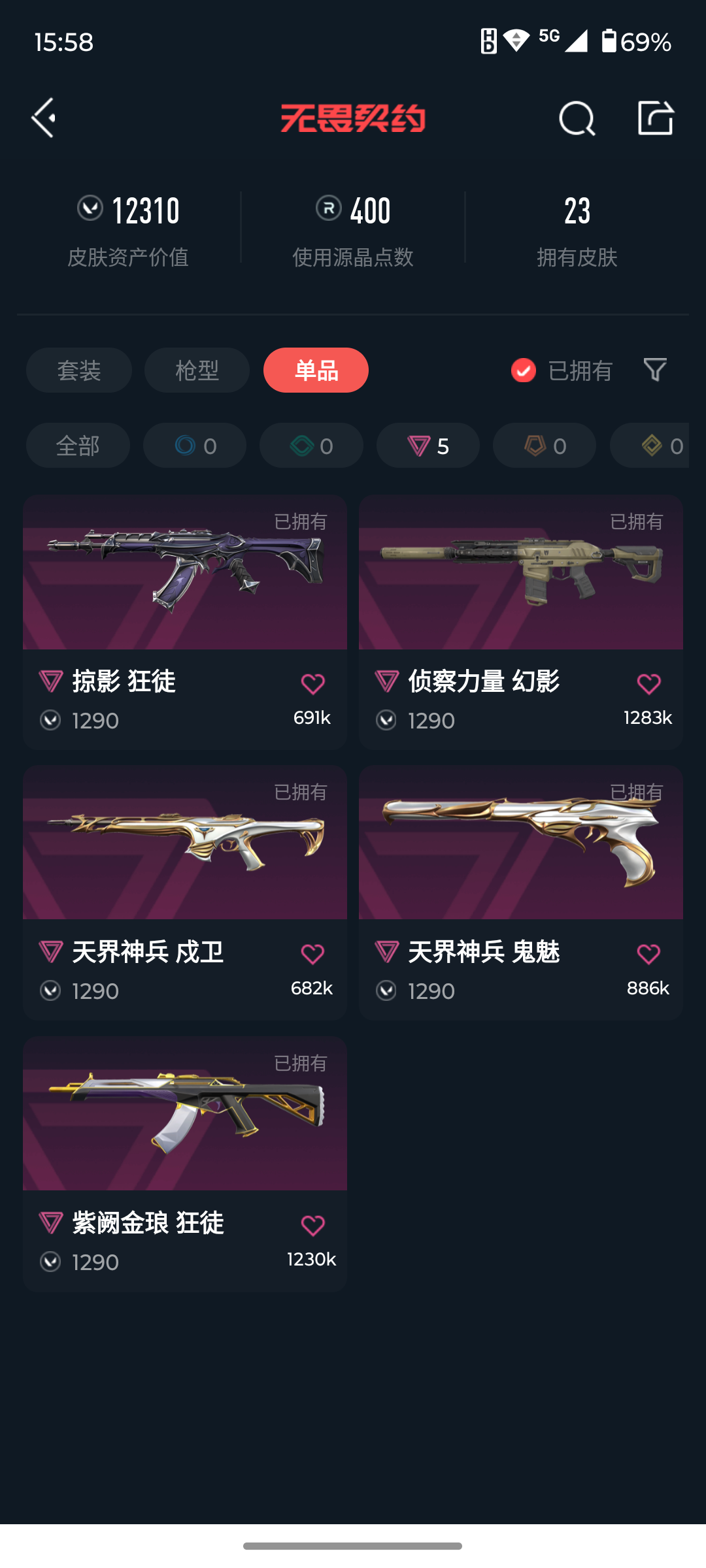Filter by the green diamond tier chip
The image size is (706, 1568).
pos(311,446)
